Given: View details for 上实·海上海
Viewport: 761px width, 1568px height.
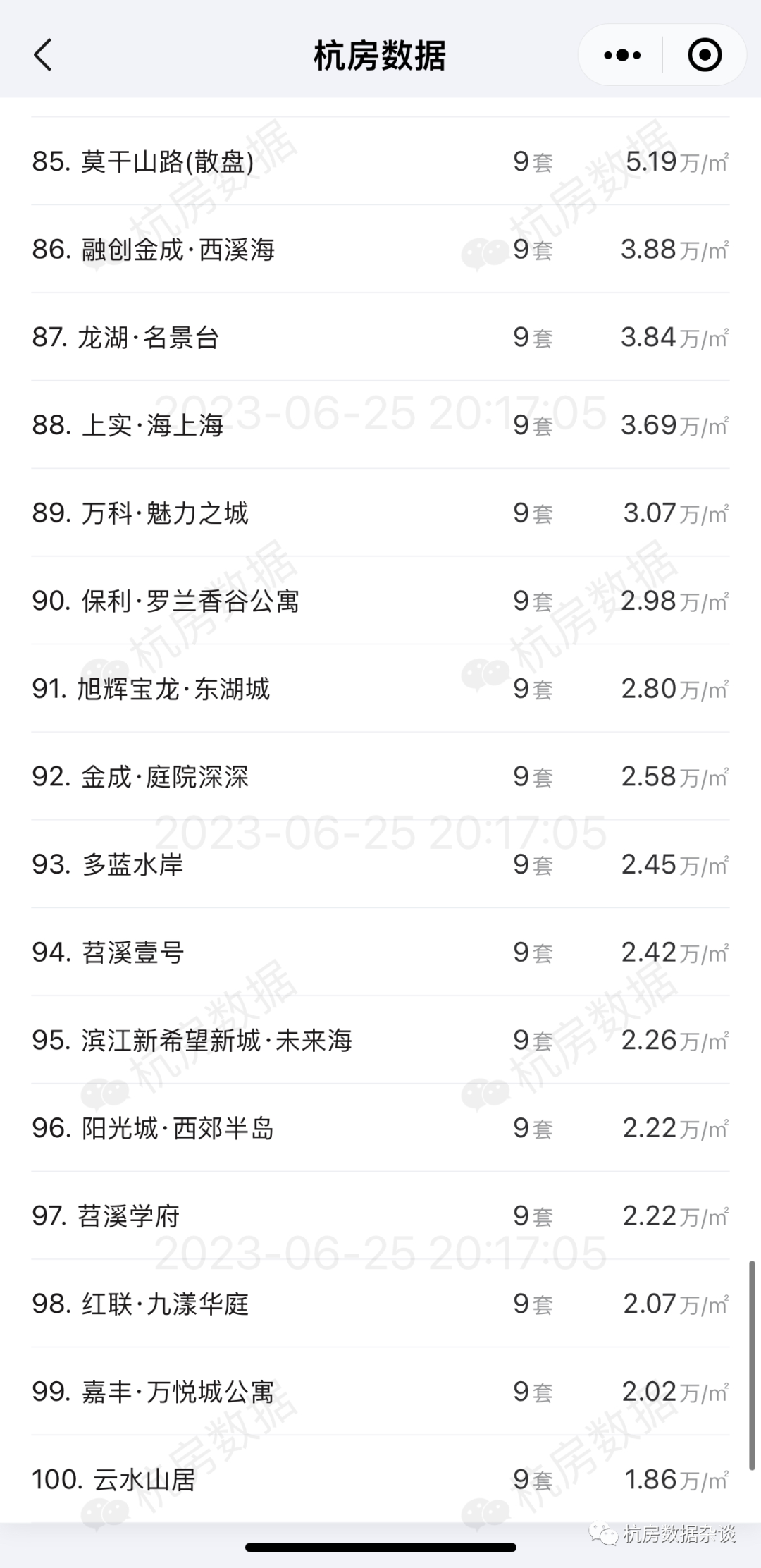Looking at the screenshot, I should (380, 425).
